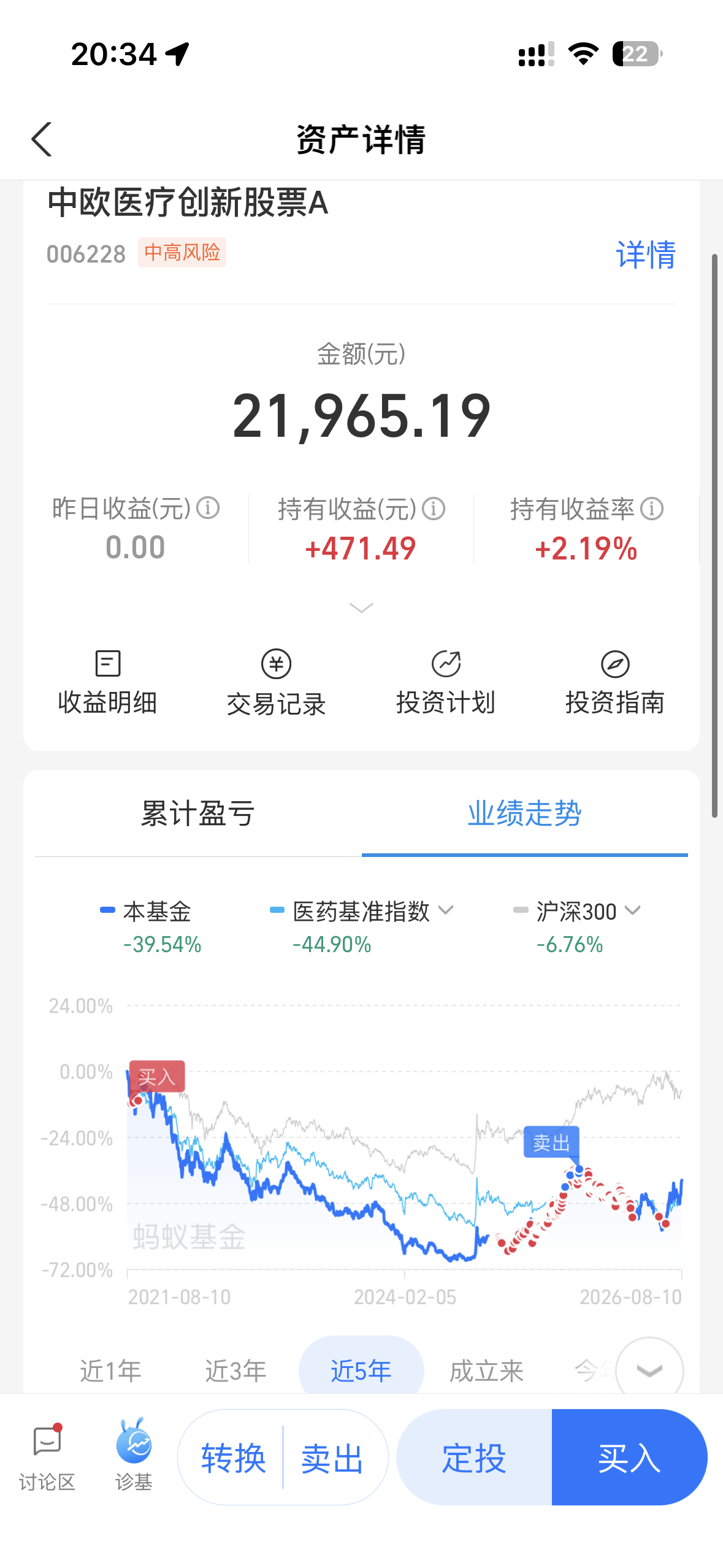
Task: Expand more earnings details chevron
Action: pos(361,607)
